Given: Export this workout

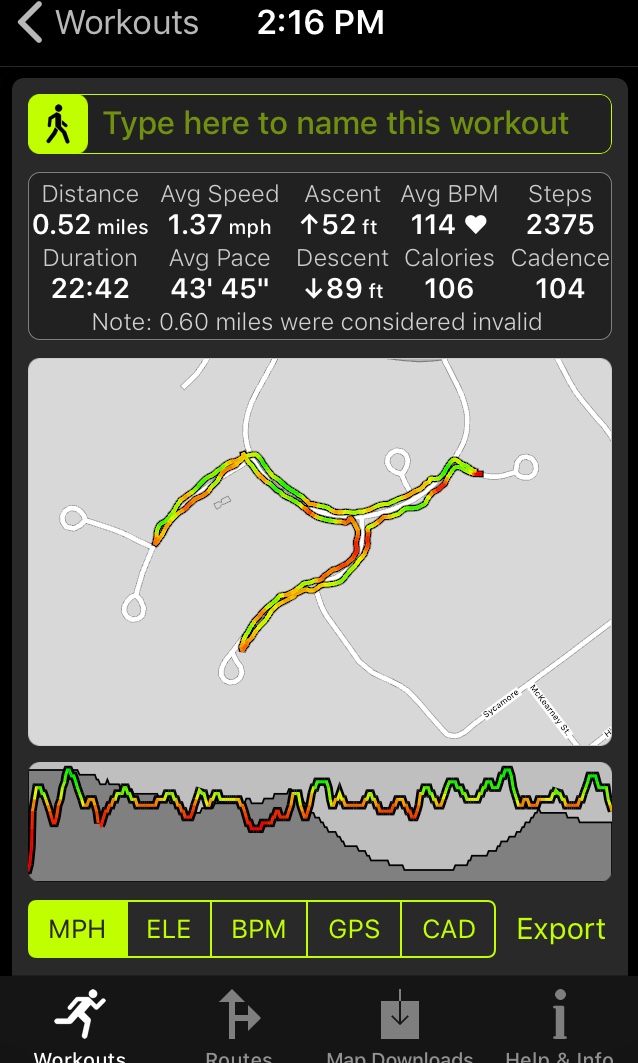Looking at the screenshot, I should click(561, 929).
